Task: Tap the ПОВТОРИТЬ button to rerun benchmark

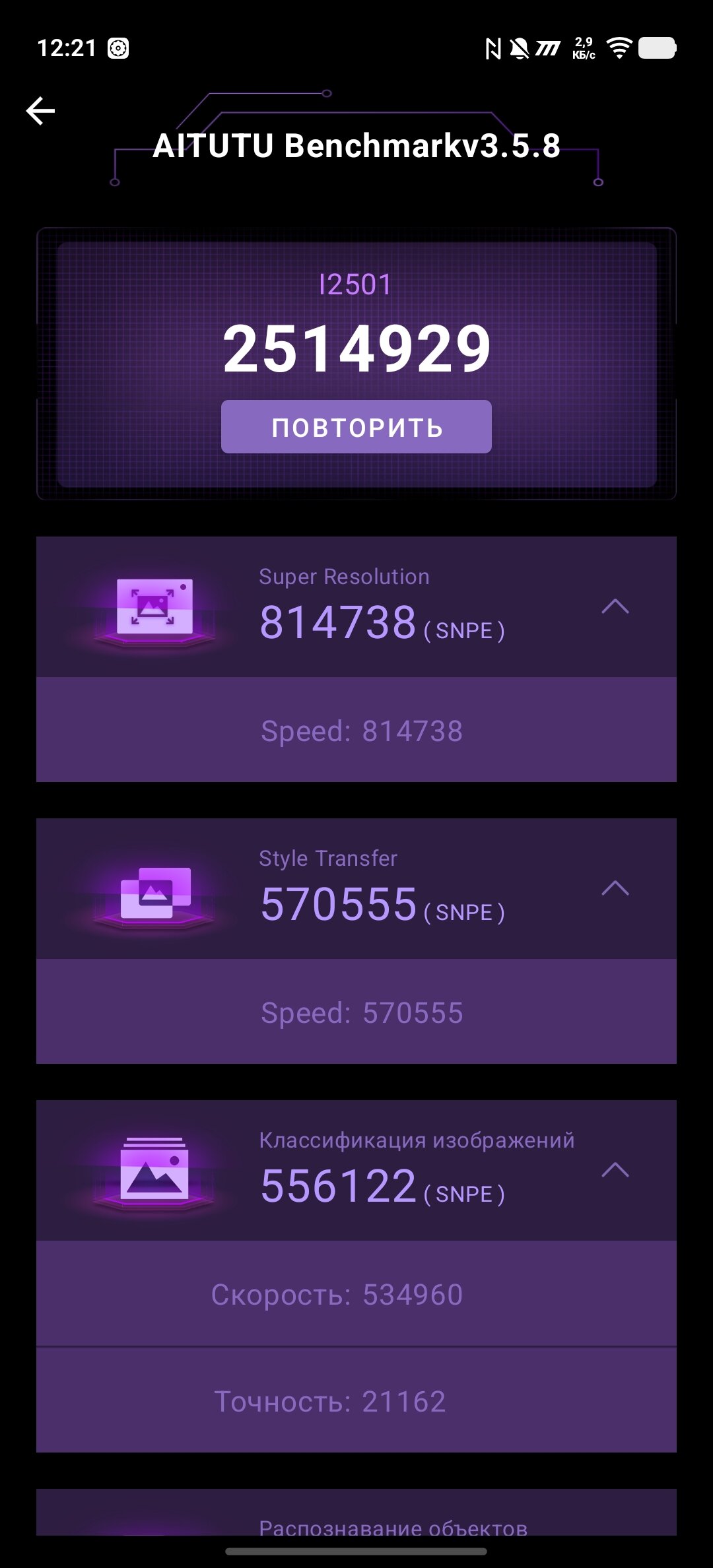Action: (x=356, y=427)
